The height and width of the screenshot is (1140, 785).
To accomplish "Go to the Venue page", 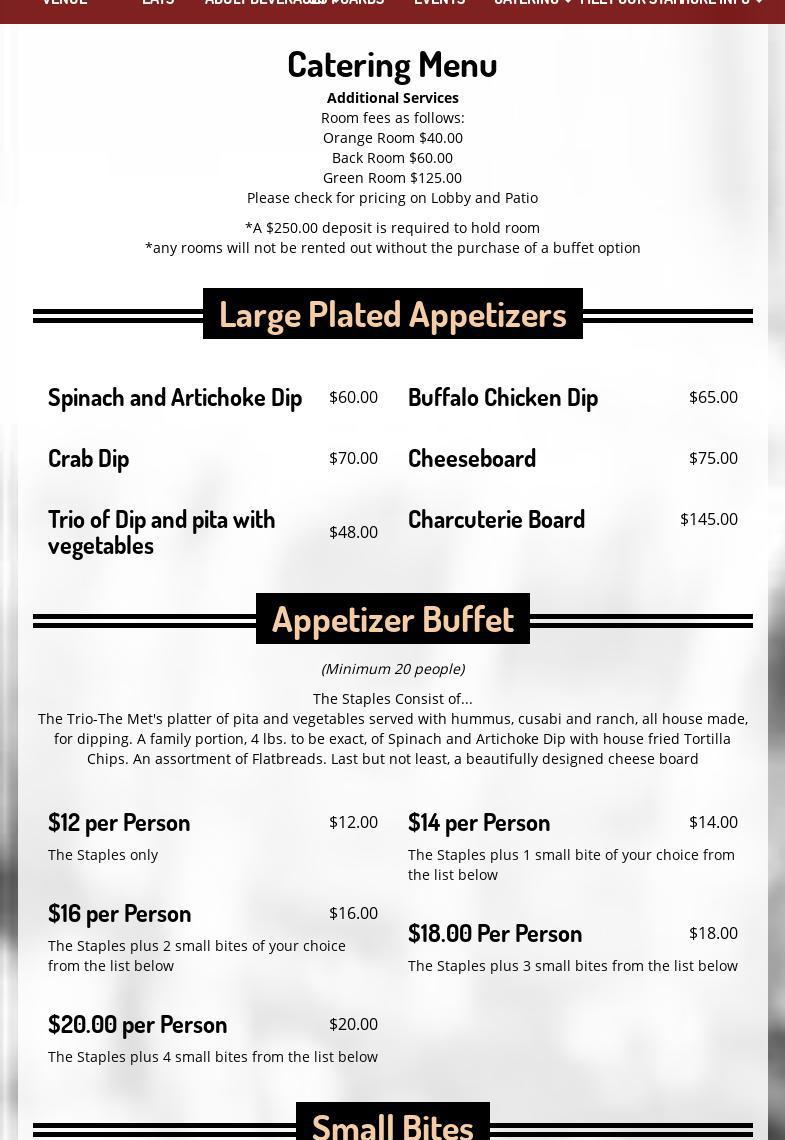I will [64, 3].
